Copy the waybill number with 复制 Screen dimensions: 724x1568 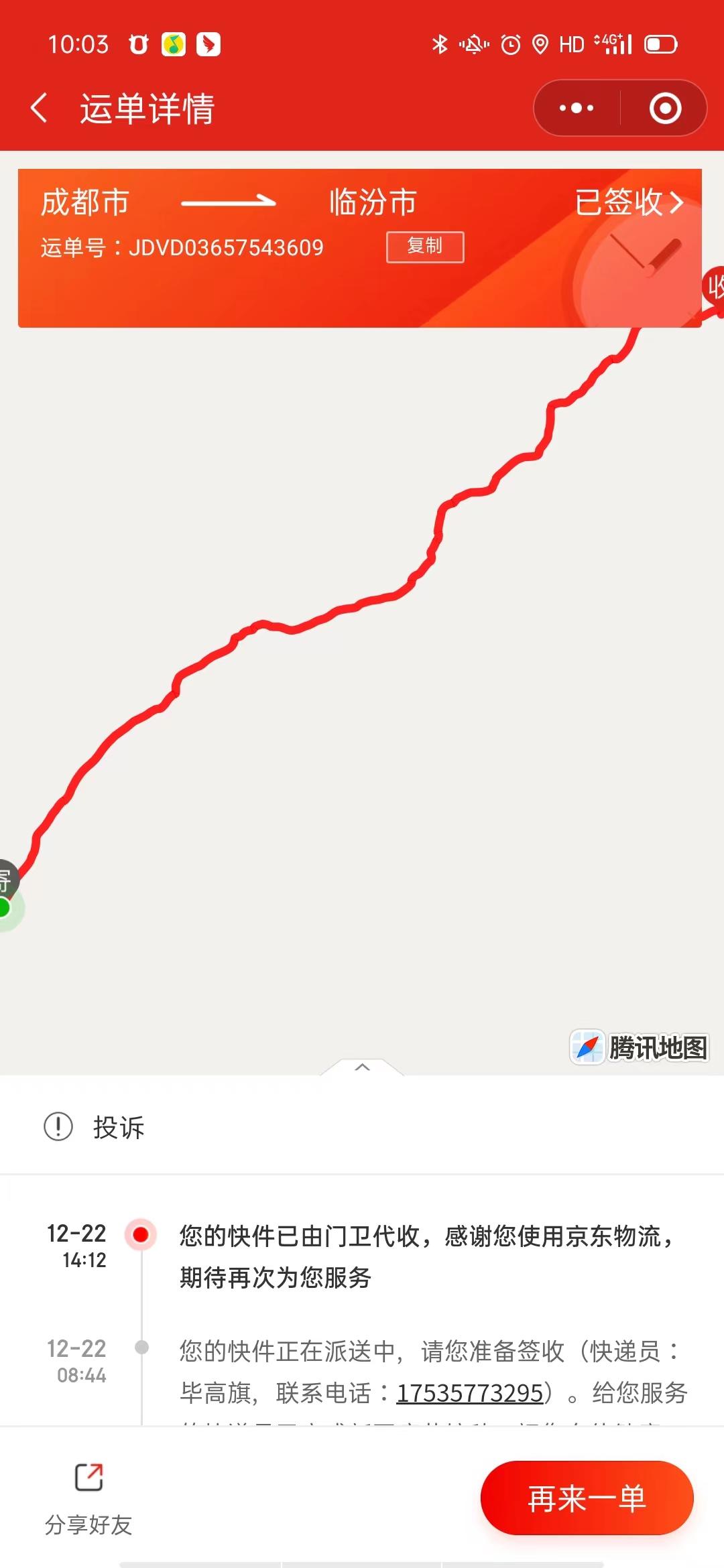(x=425, y=247)
